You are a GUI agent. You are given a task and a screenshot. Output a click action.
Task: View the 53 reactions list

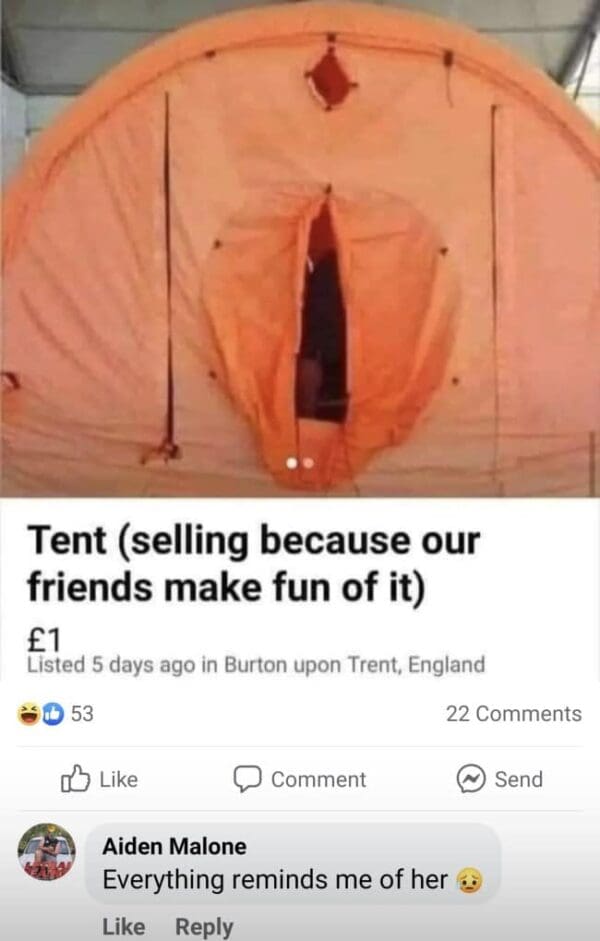click(x=56, y=714)
